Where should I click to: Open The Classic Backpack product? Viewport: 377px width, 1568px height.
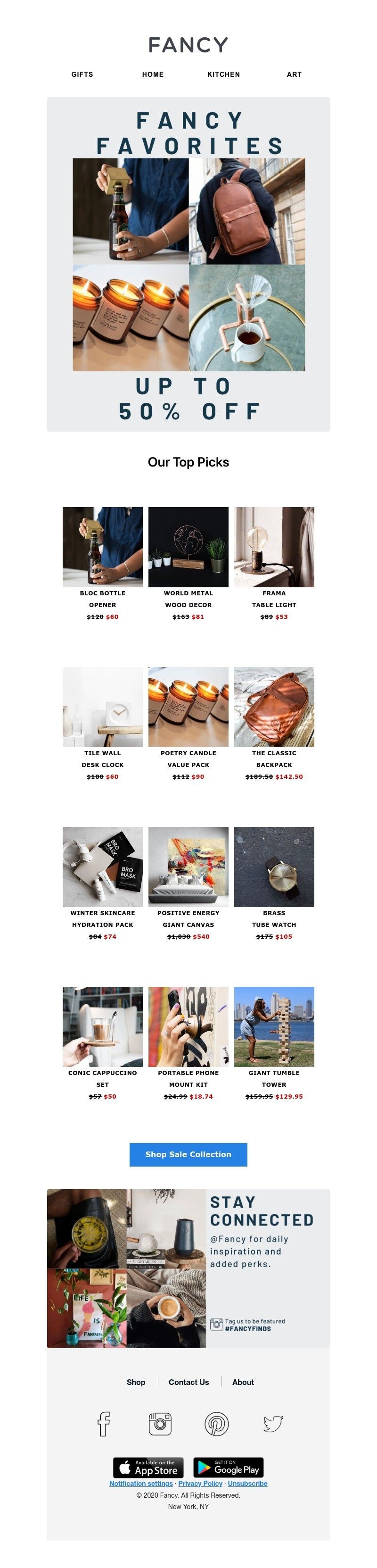click(274, 707)
